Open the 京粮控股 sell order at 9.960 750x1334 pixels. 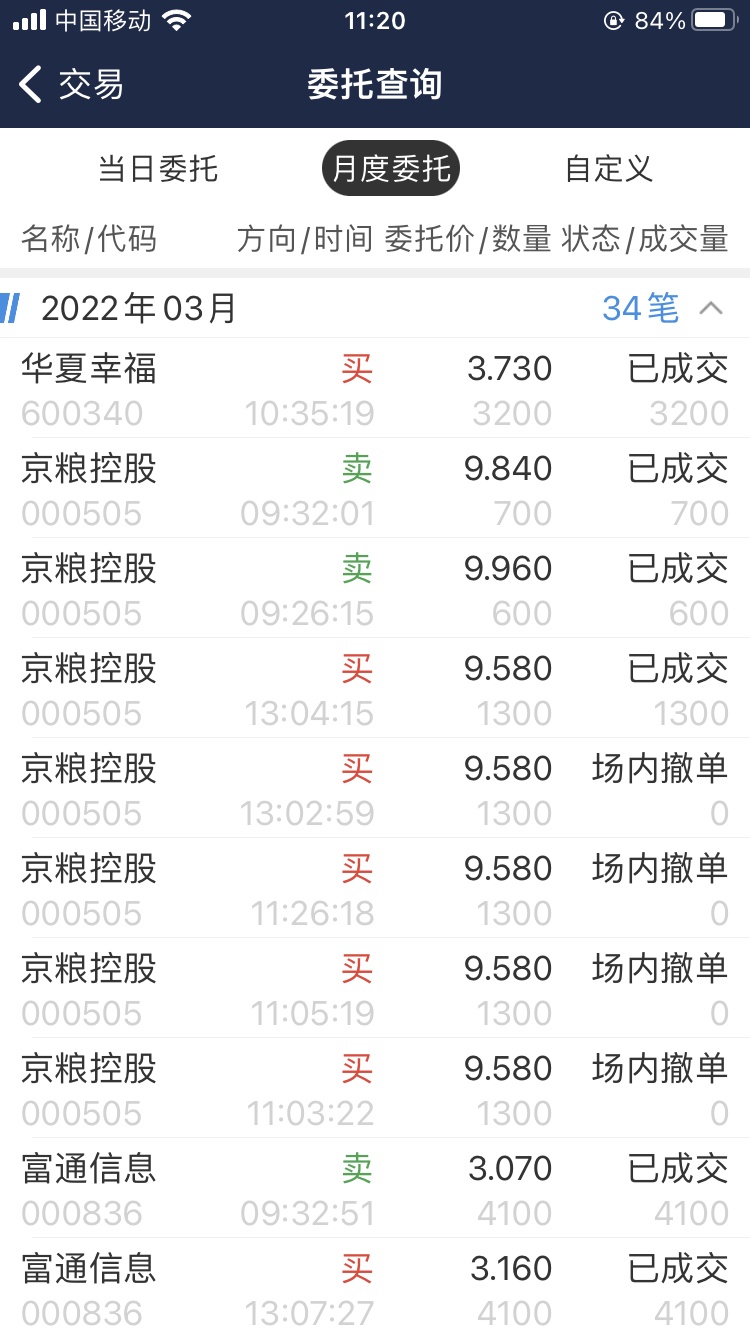[x=375, y=588]
